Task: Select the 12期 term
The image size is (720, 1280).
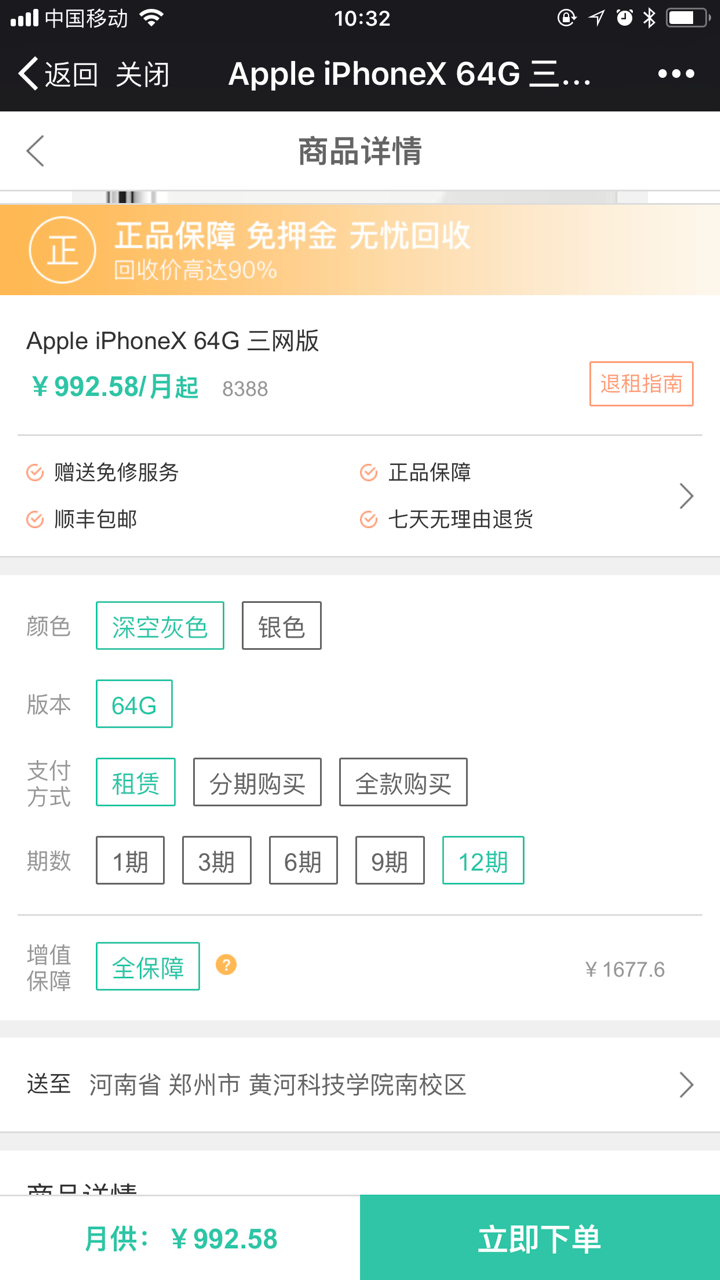Action: click(x=483, y=861)
